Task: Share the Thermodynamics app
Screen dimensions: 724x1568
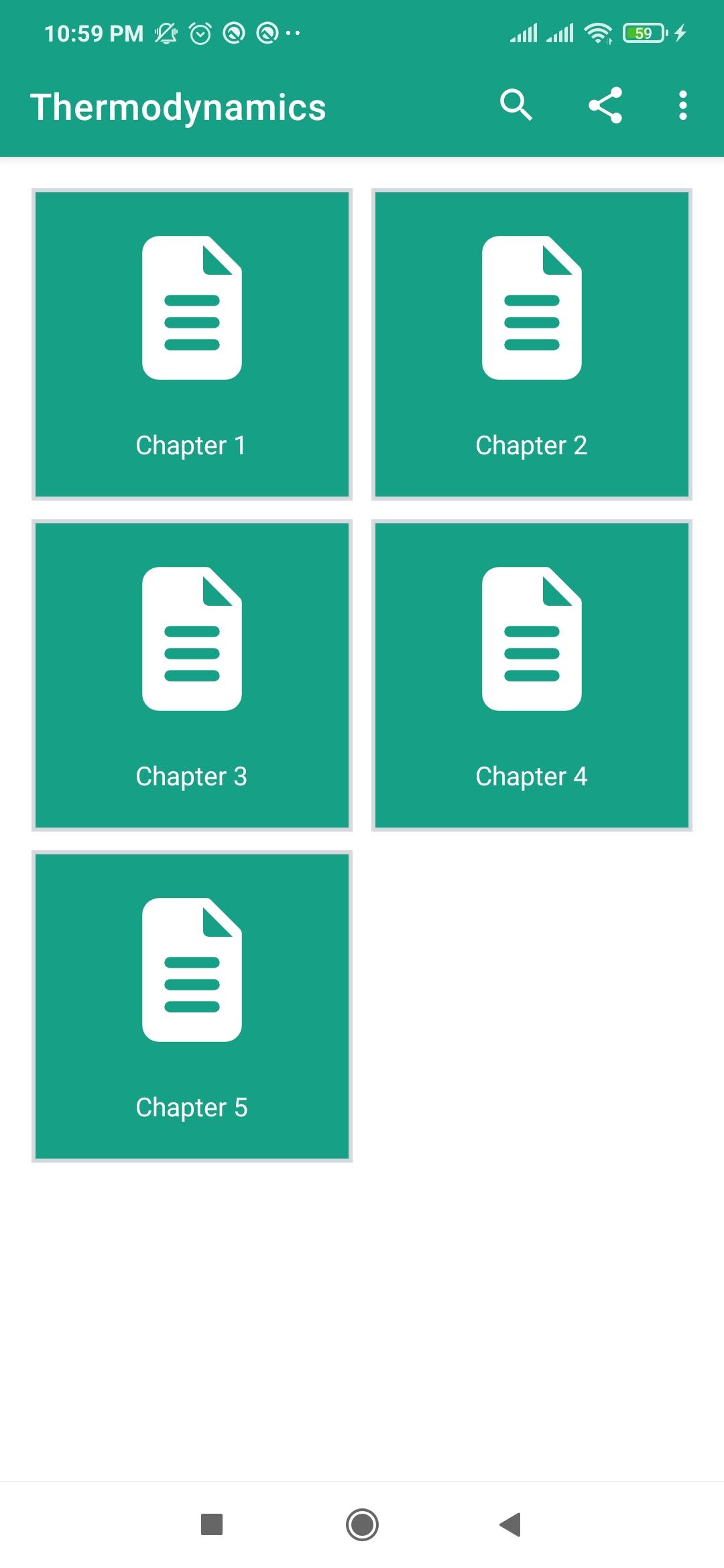Action: [x=605, y=105]
